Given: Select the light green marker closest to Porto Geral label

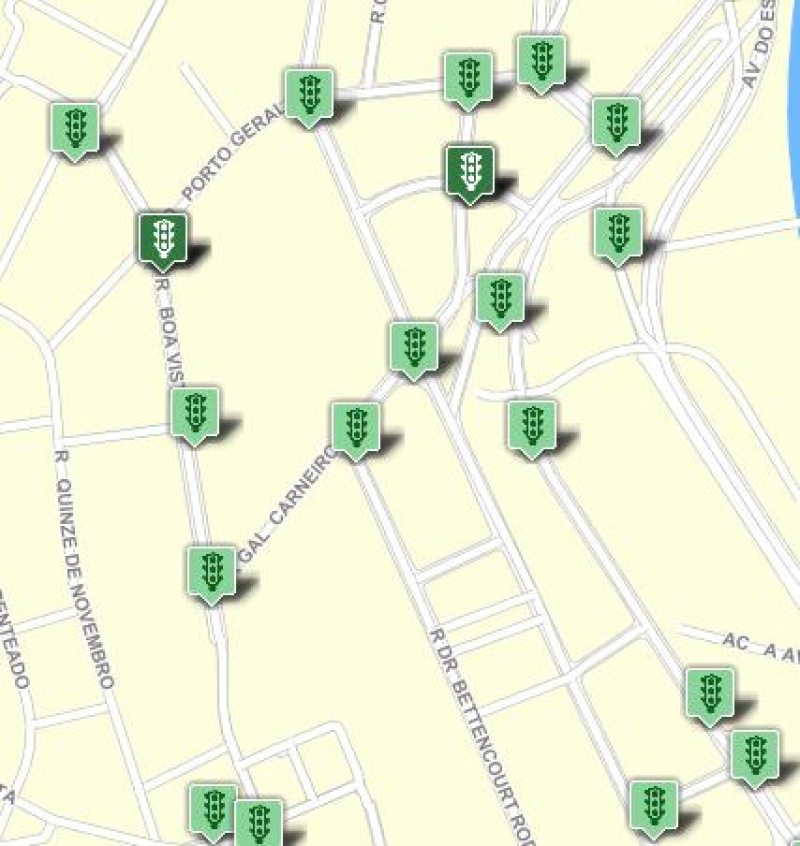Looking at the screenshot, I should tap(309, 94).
